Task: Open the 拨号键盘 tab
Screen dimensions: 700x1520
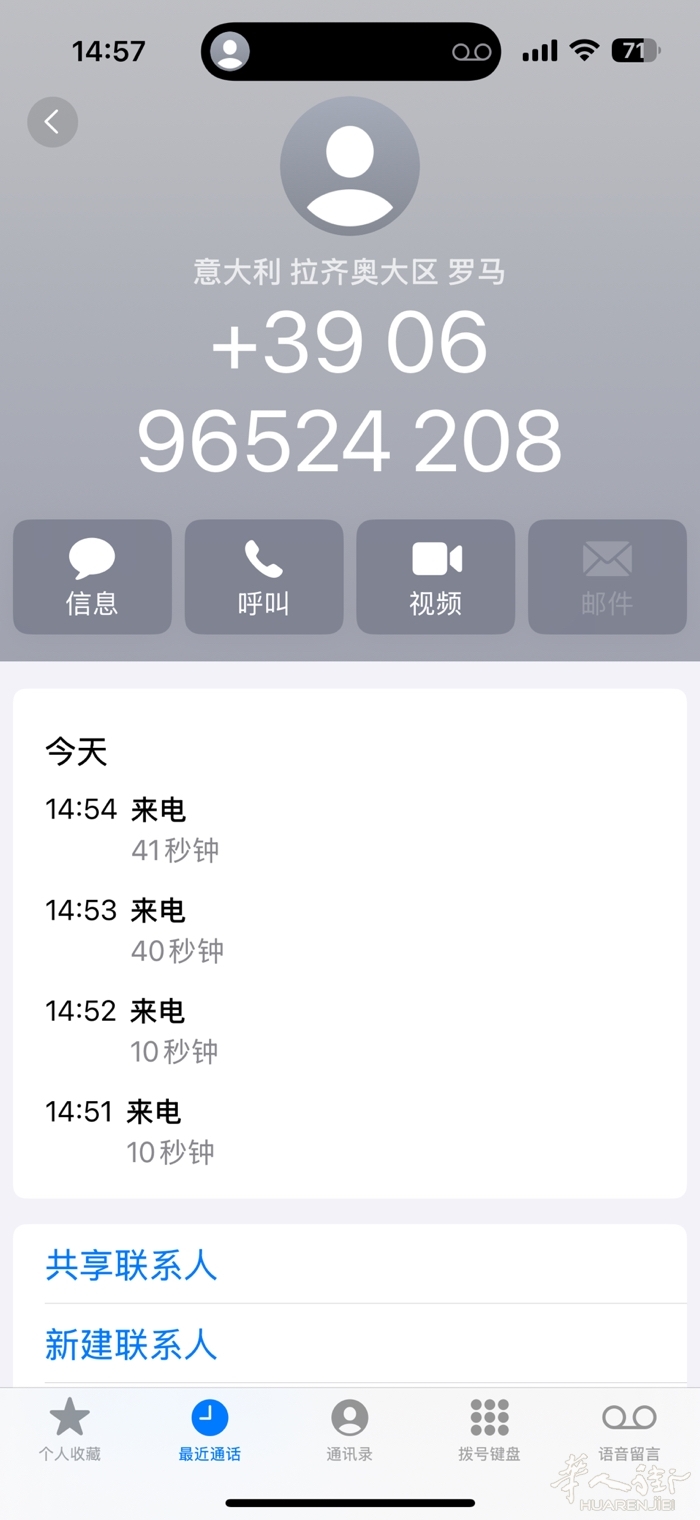Action: (490, 1430)
